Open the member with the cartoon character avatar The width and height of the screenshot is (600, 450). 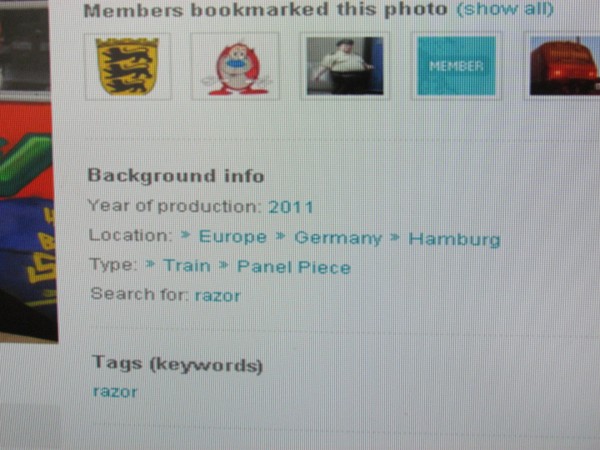click(235, 67)
